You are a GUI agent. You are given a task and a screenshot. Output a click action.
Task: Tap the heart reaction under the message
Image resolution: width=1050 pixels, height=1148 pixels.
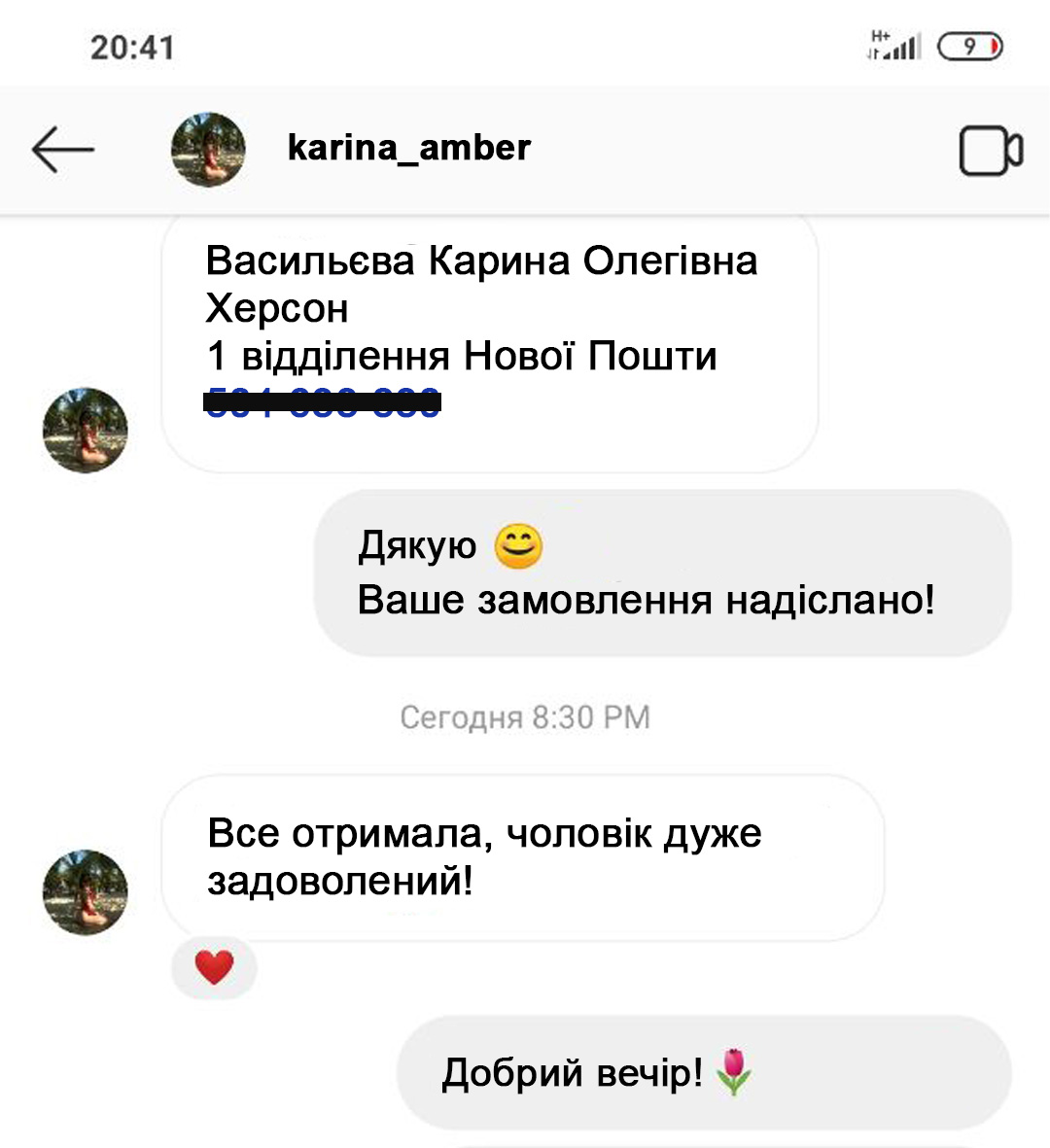pos(214,967)
